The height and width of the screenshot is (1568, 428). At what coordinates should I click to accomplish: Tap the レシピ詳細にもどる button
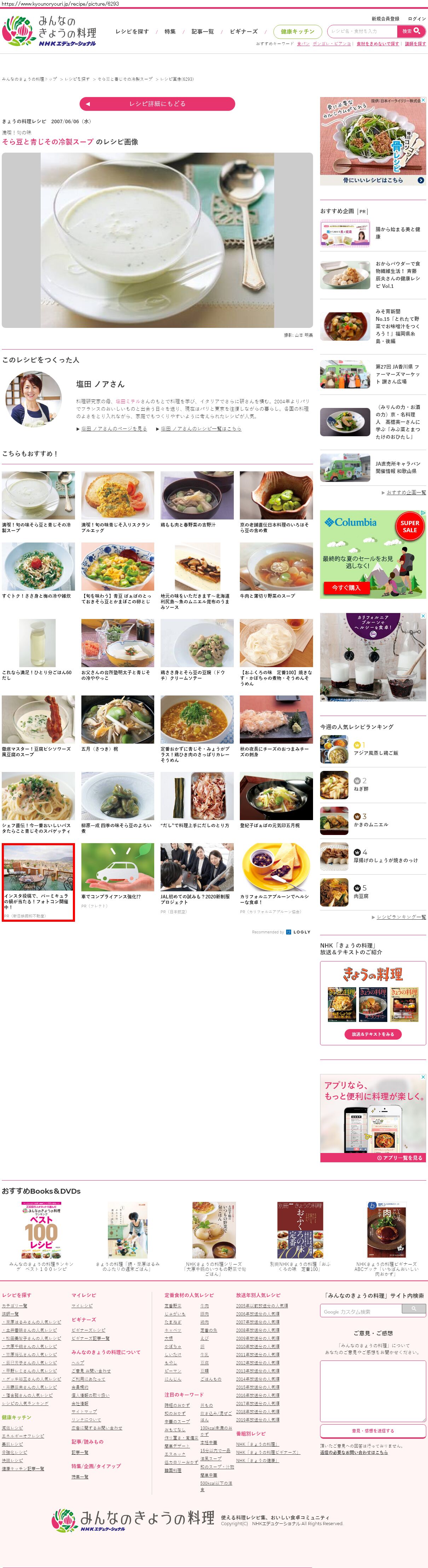tap(157, 104)
